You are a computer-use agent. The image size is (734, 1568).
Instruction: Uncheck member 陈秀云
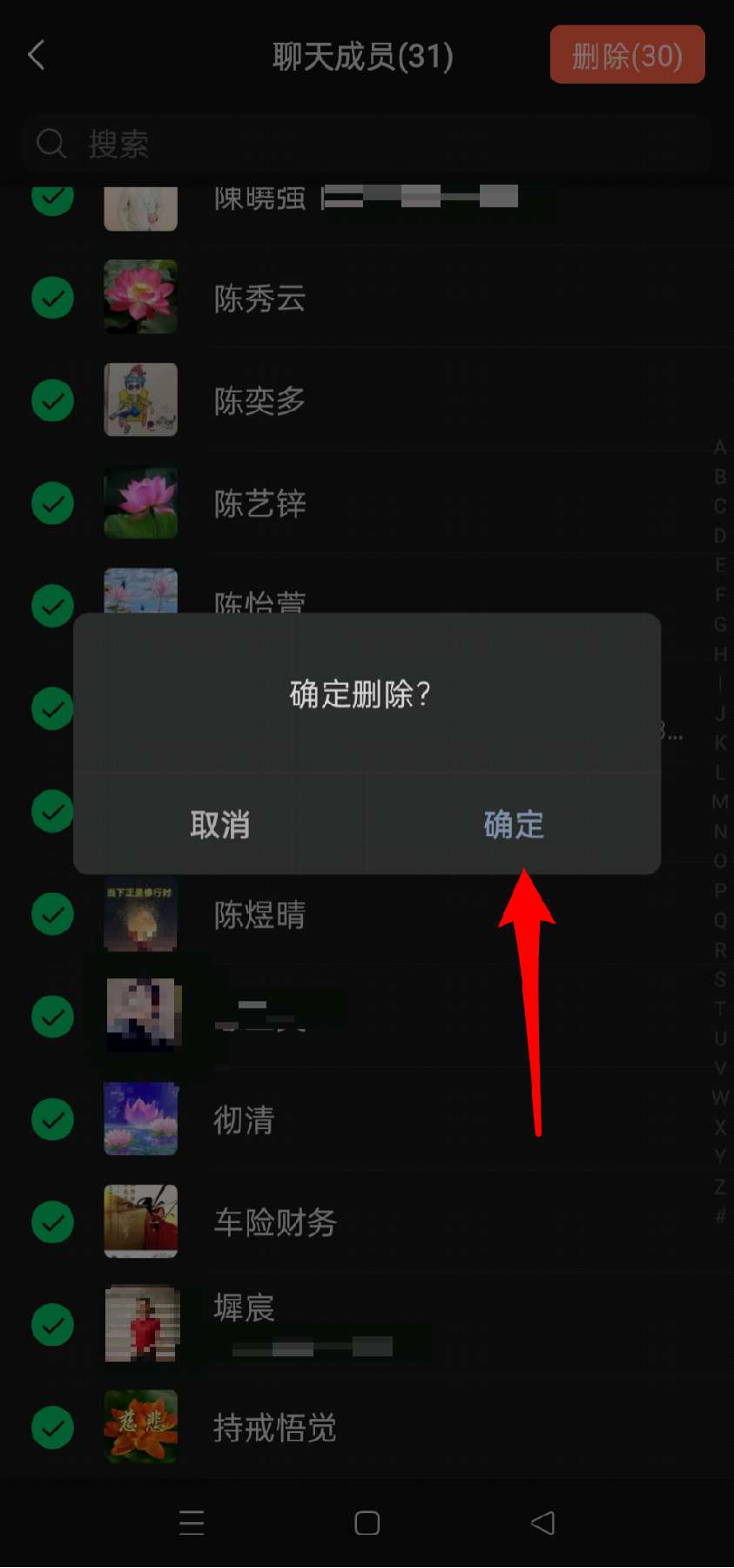click(x=52, y=298)
